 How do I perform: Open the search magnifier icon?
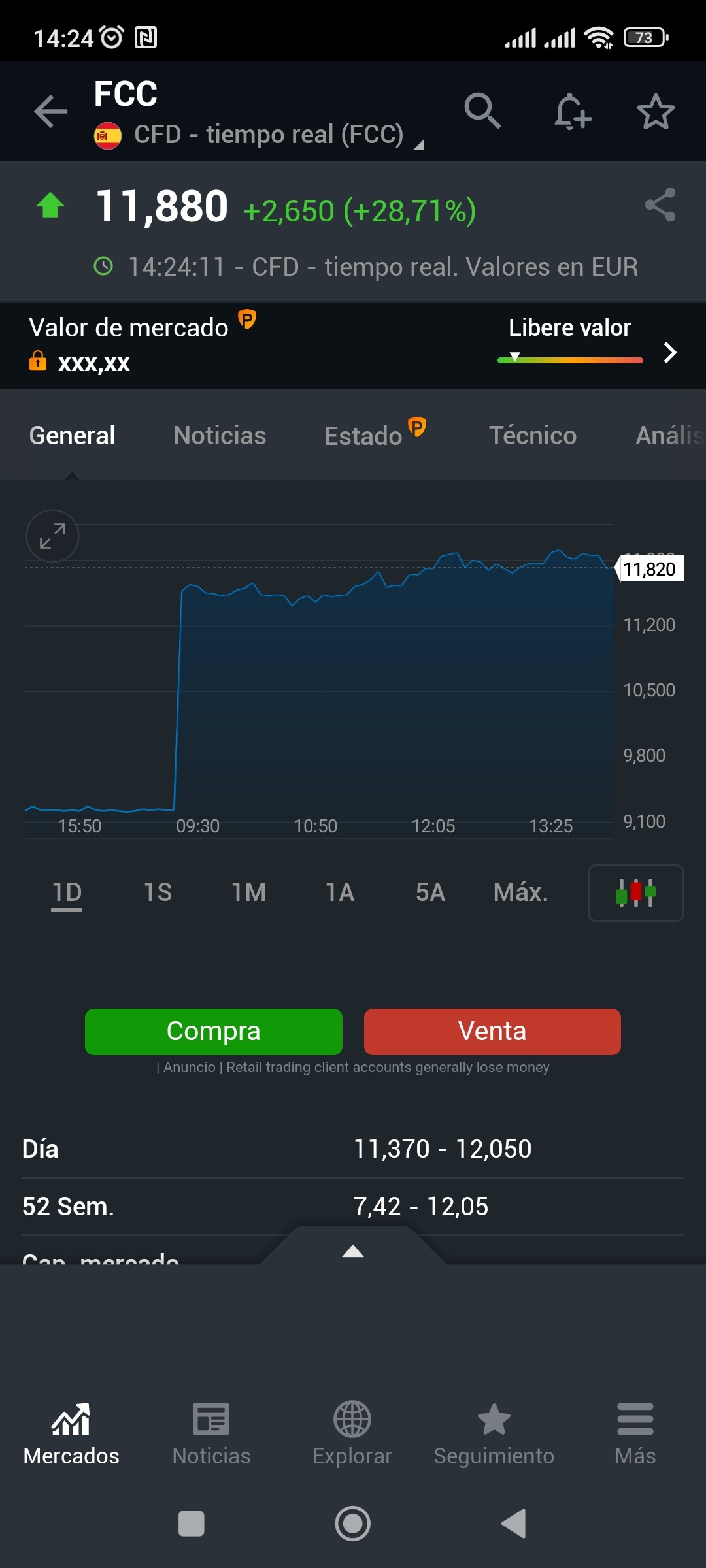point(482,110)
